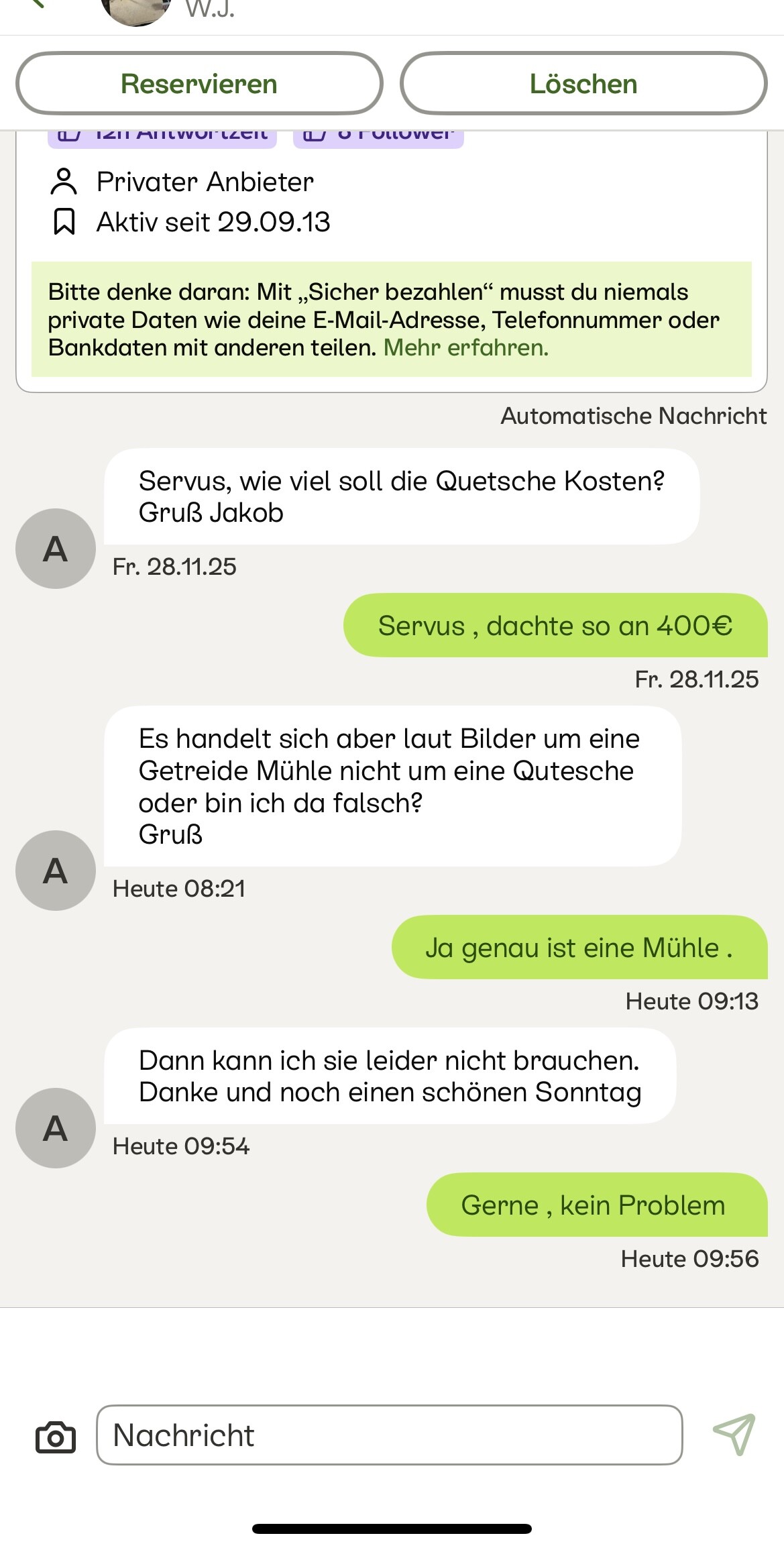Open the Mehr erfahren link
Viewport: 784px width, 1550px height.
[465, 348]
